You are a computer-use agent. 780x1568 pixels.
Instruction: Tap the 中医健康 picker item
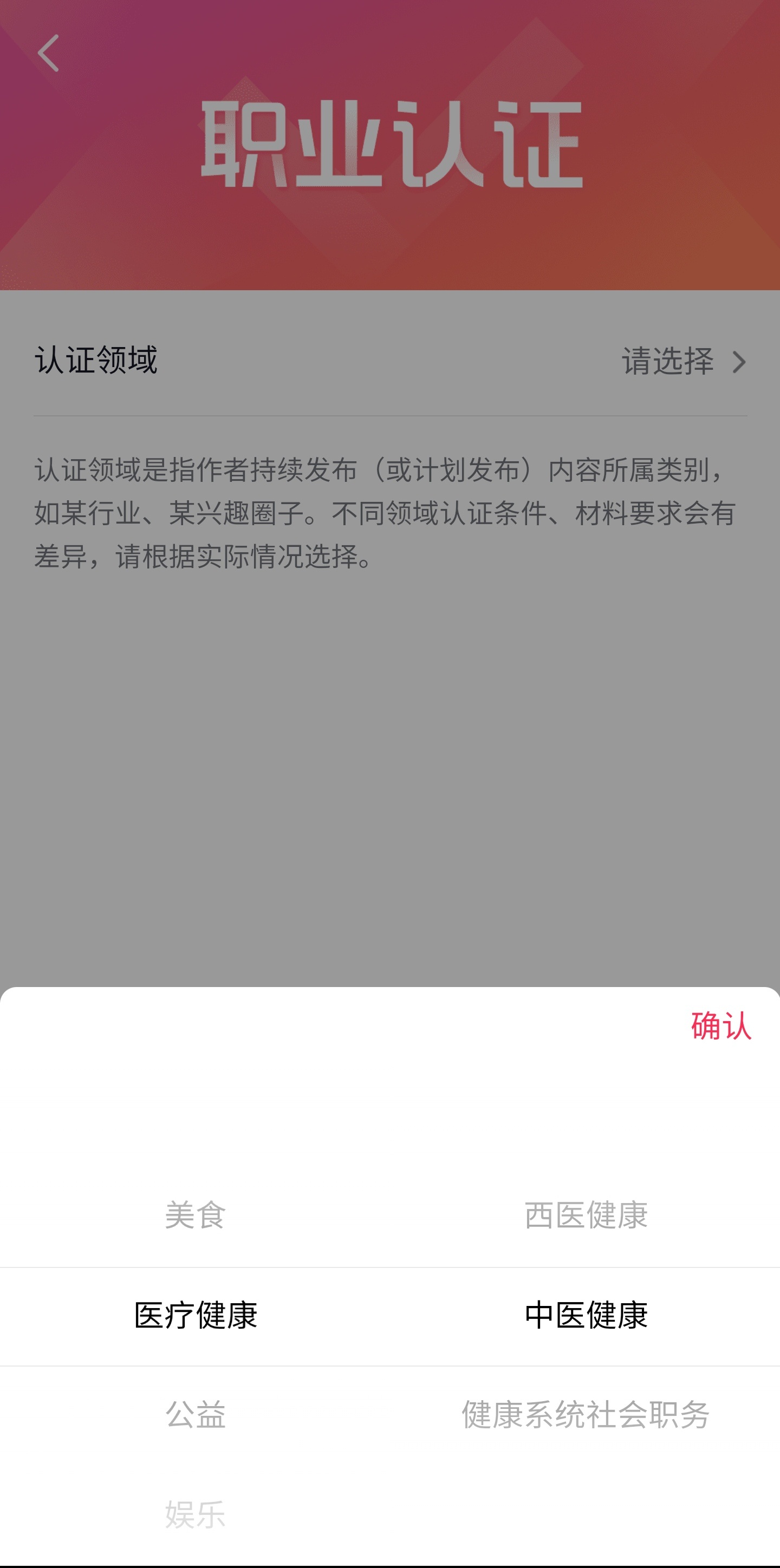[586, 1315]
